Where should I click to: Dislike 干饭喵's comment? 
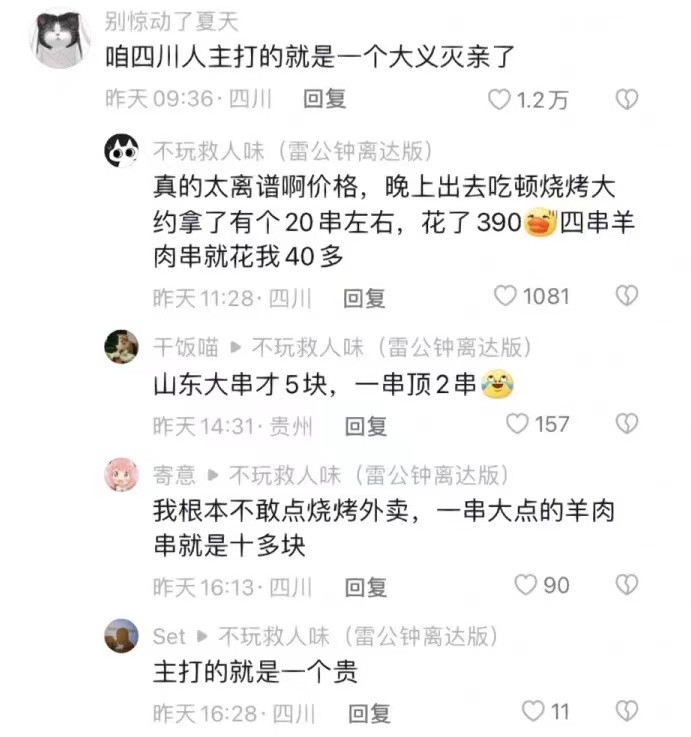tap(626, 424)
